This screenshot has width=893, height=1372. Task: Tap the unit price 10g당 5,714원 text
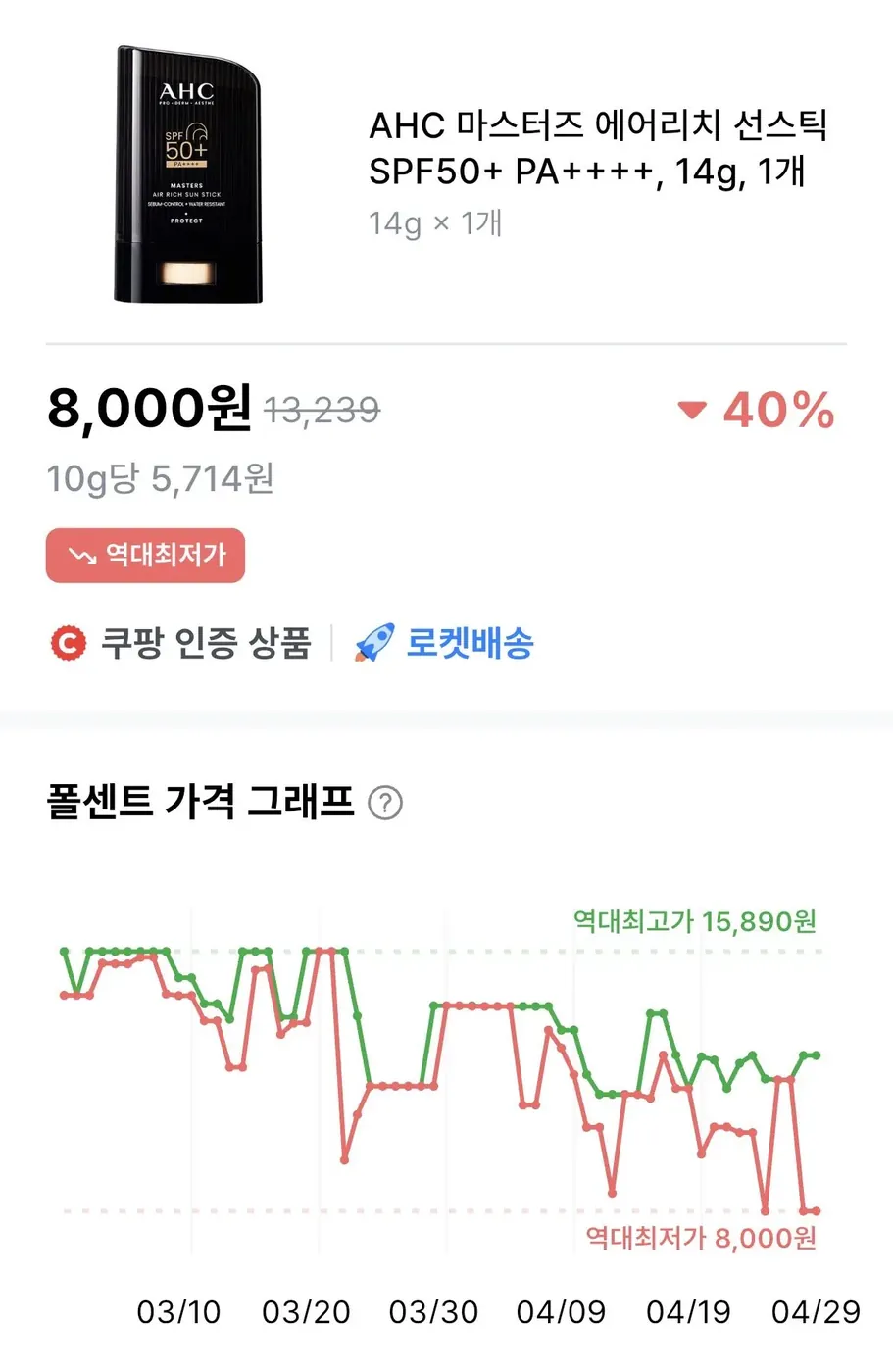pyautogui.click(x=160, y=479)
